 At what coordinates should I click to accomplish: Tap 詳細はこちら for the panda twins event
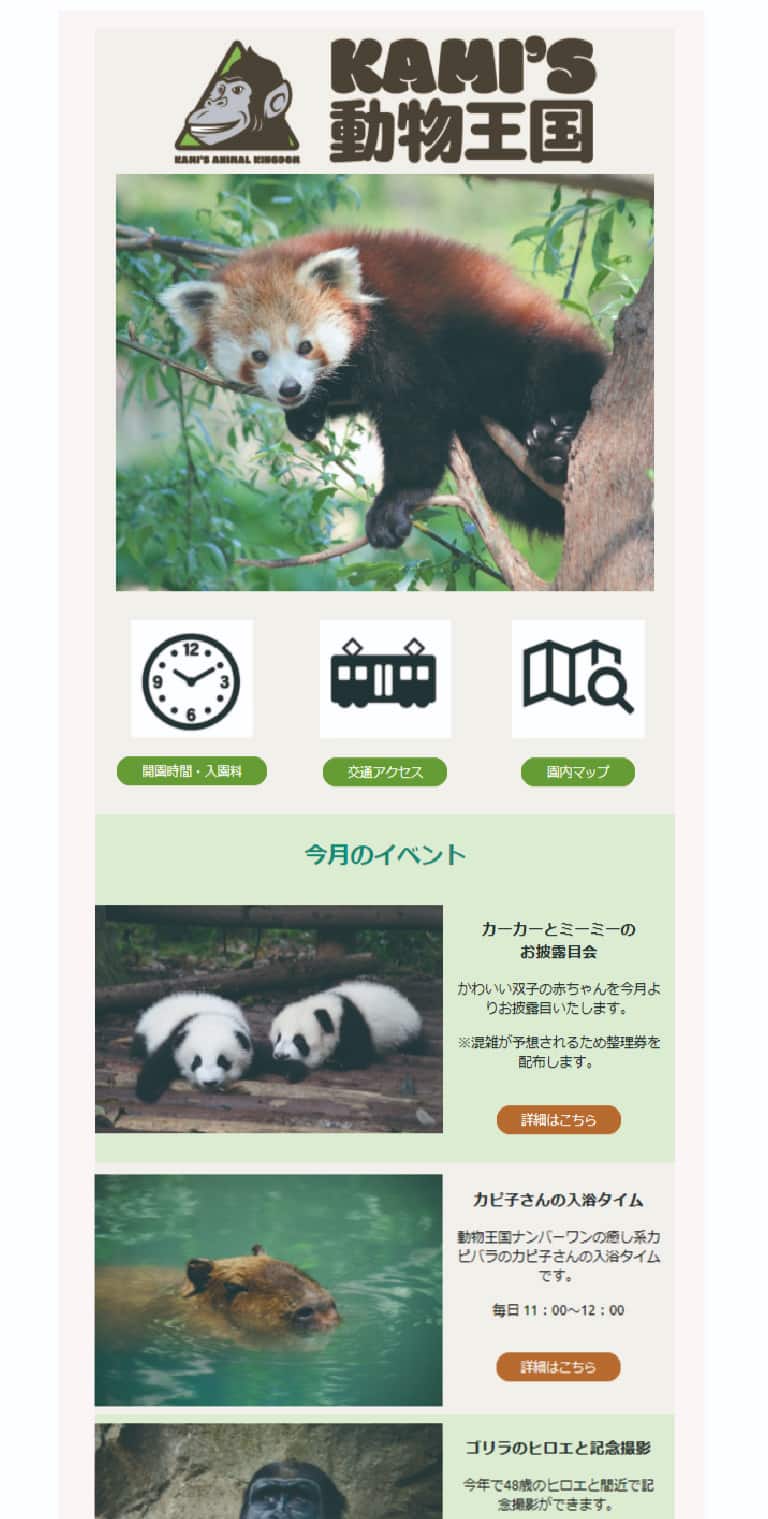[558, 1120]
